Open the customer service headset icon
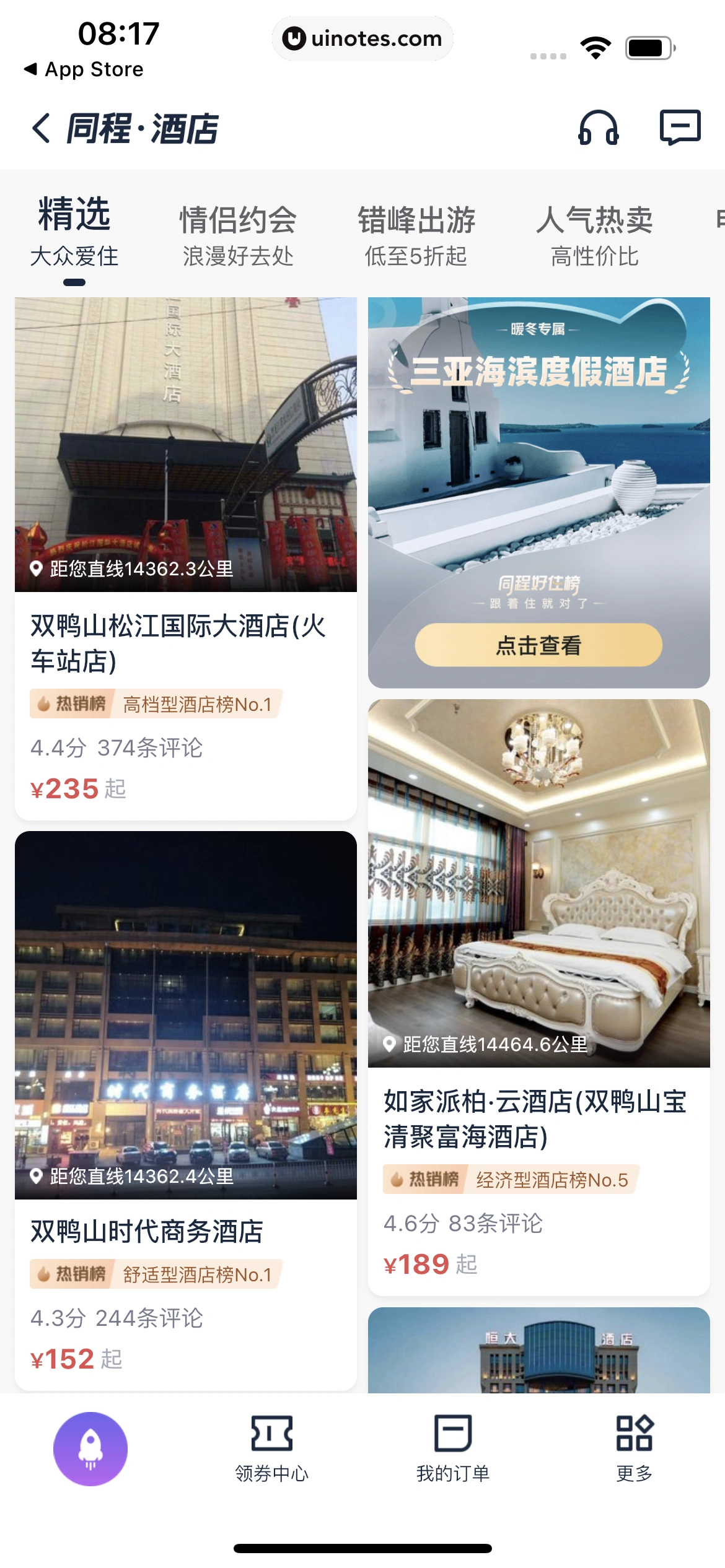 click(x=598, y=128)
